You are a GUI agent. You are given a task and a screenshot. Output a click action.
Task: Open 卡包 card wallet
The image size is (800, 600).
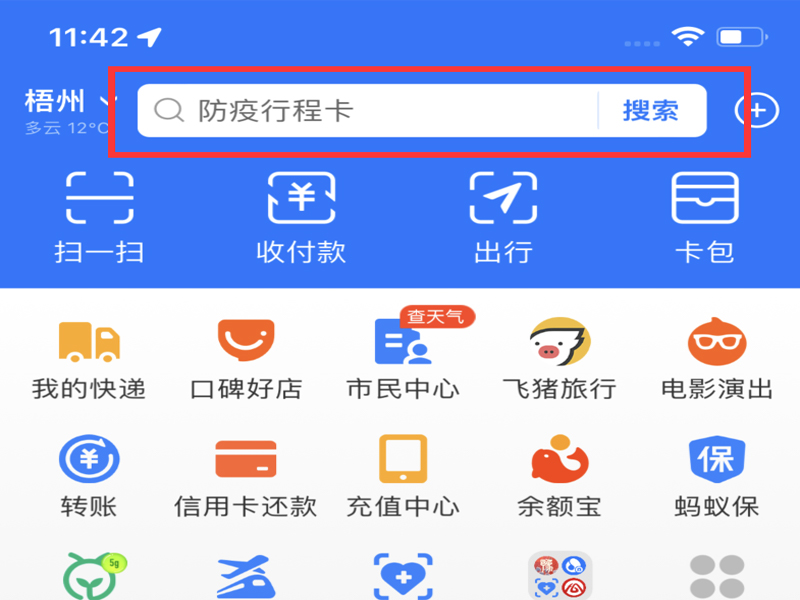coord(705,218)
